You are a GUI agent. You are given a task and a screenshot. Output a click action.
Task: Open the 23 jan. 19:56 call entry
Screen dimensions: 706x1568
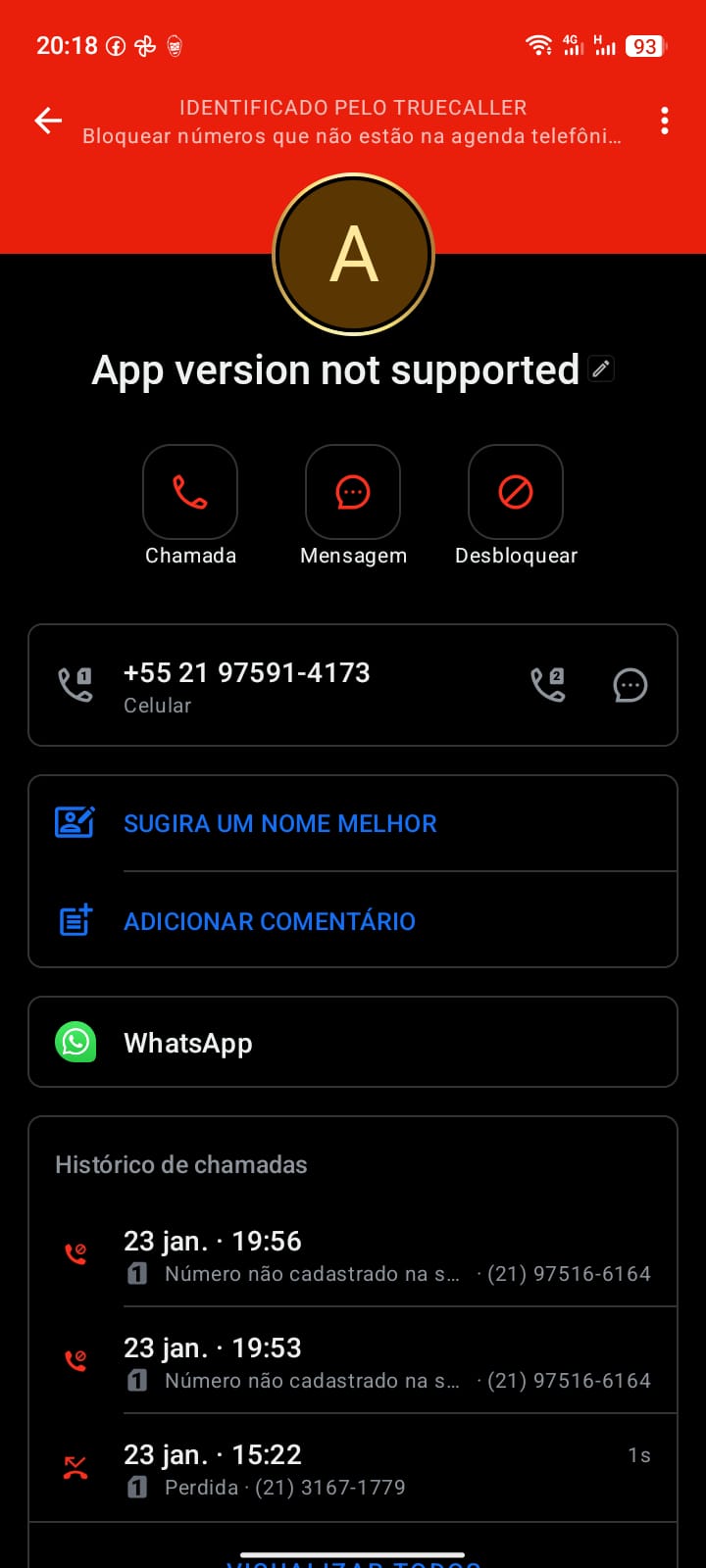(386, 1255)
